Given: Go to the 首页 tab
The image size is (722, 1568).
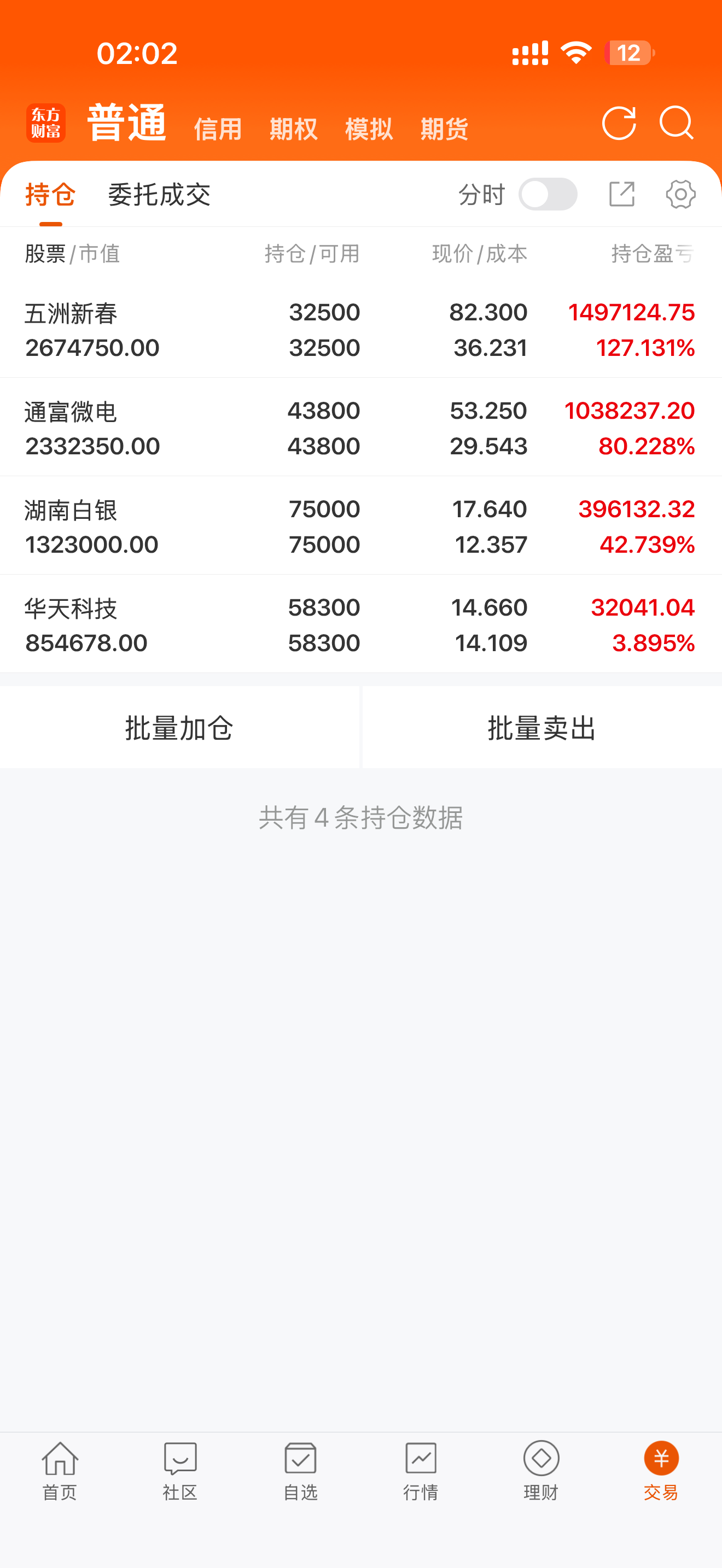Looking at the screenshot, I should coord(60,1471).
